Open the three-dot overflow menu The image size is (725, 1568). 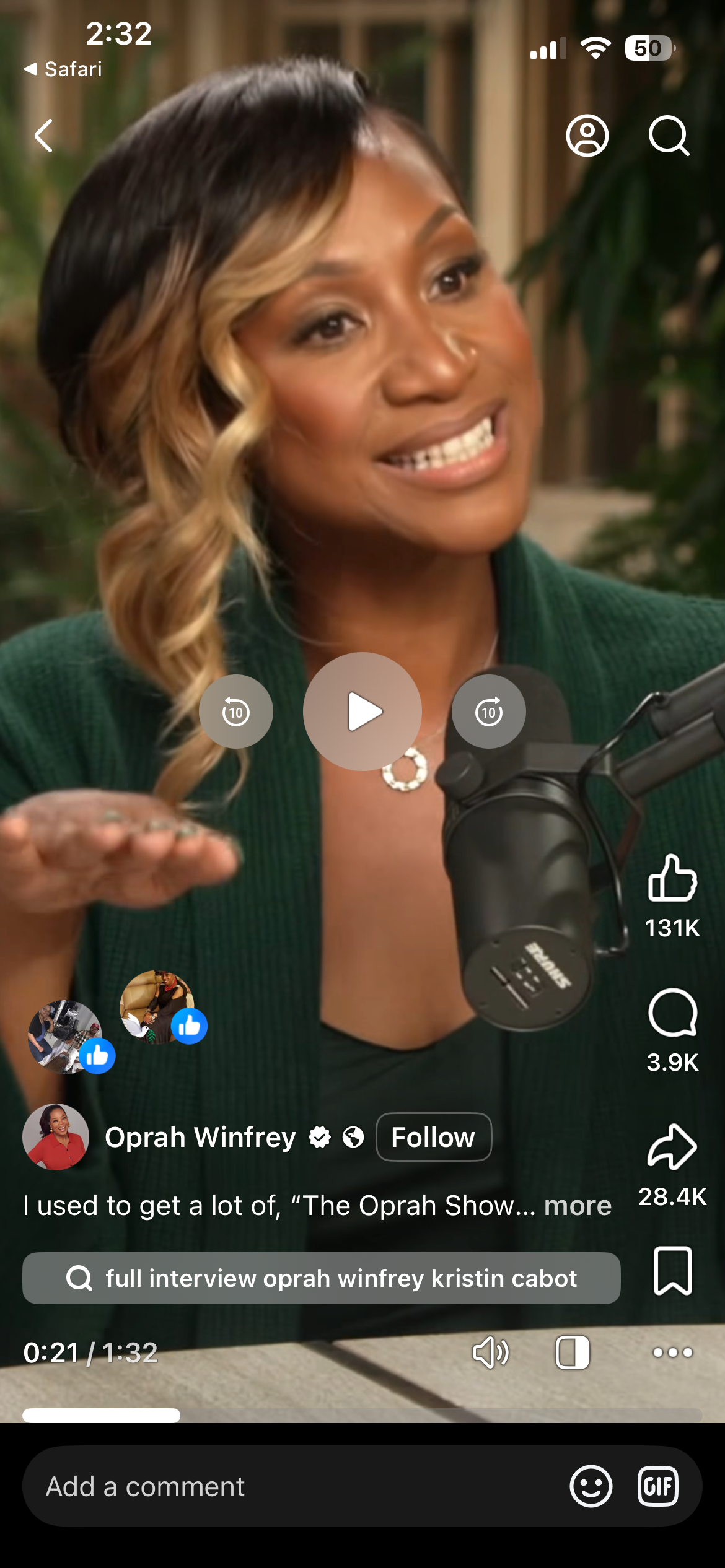(672, 1352)
